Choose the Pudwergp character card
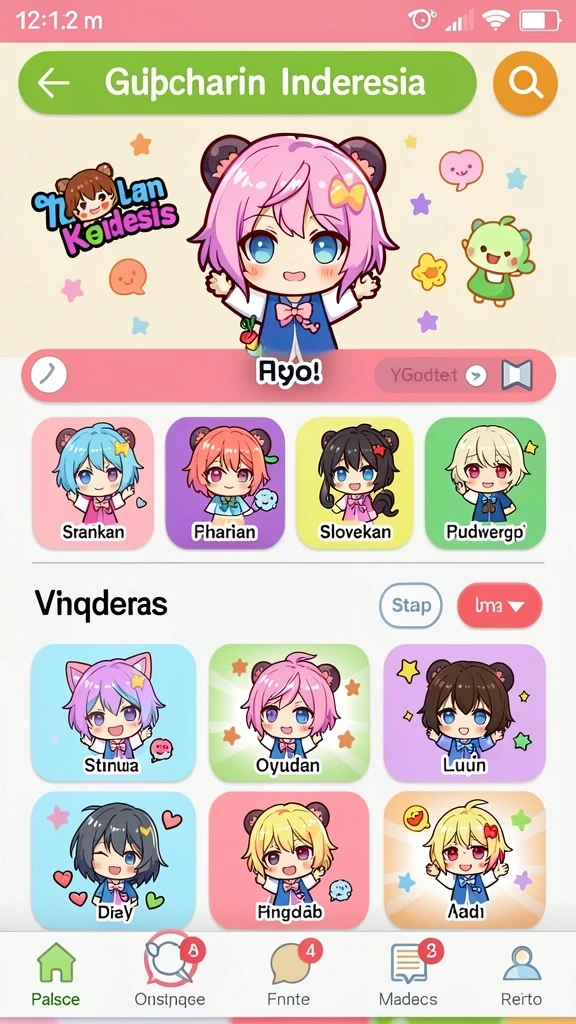This screenshot has height=1024, width=576. point(485,483)
